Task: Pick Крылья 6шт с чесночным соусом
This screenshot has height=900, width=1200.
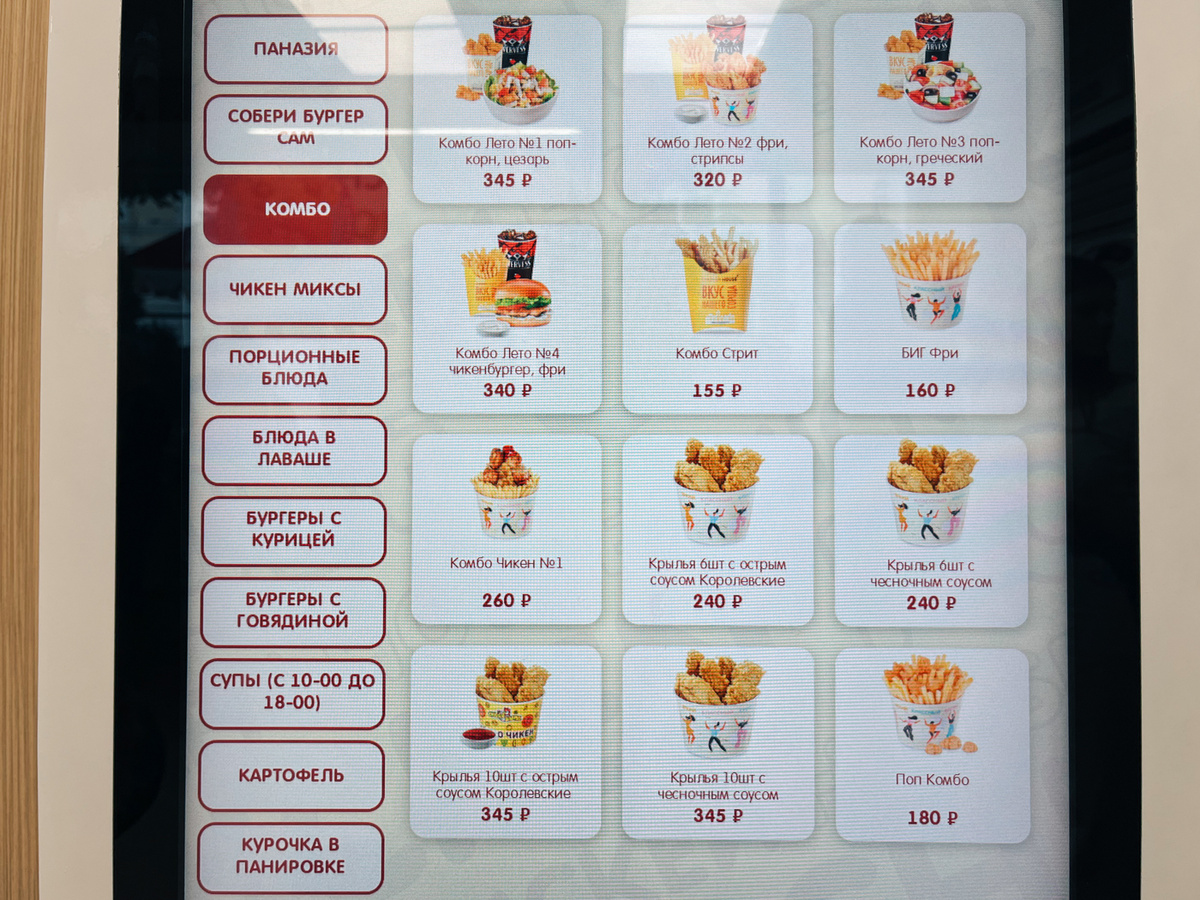Action: 930,530
